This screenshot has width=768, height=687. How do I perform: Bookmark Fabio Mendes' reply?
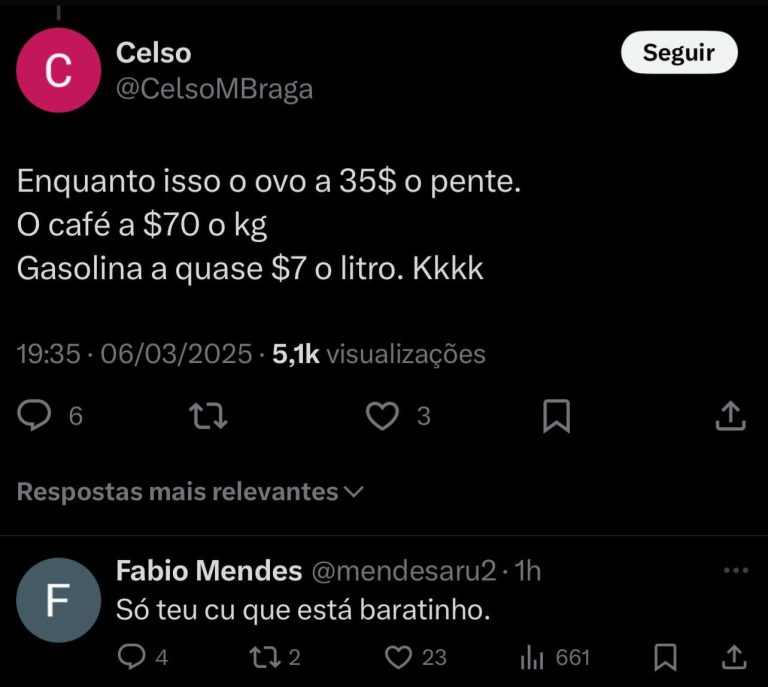pos(665,657)
